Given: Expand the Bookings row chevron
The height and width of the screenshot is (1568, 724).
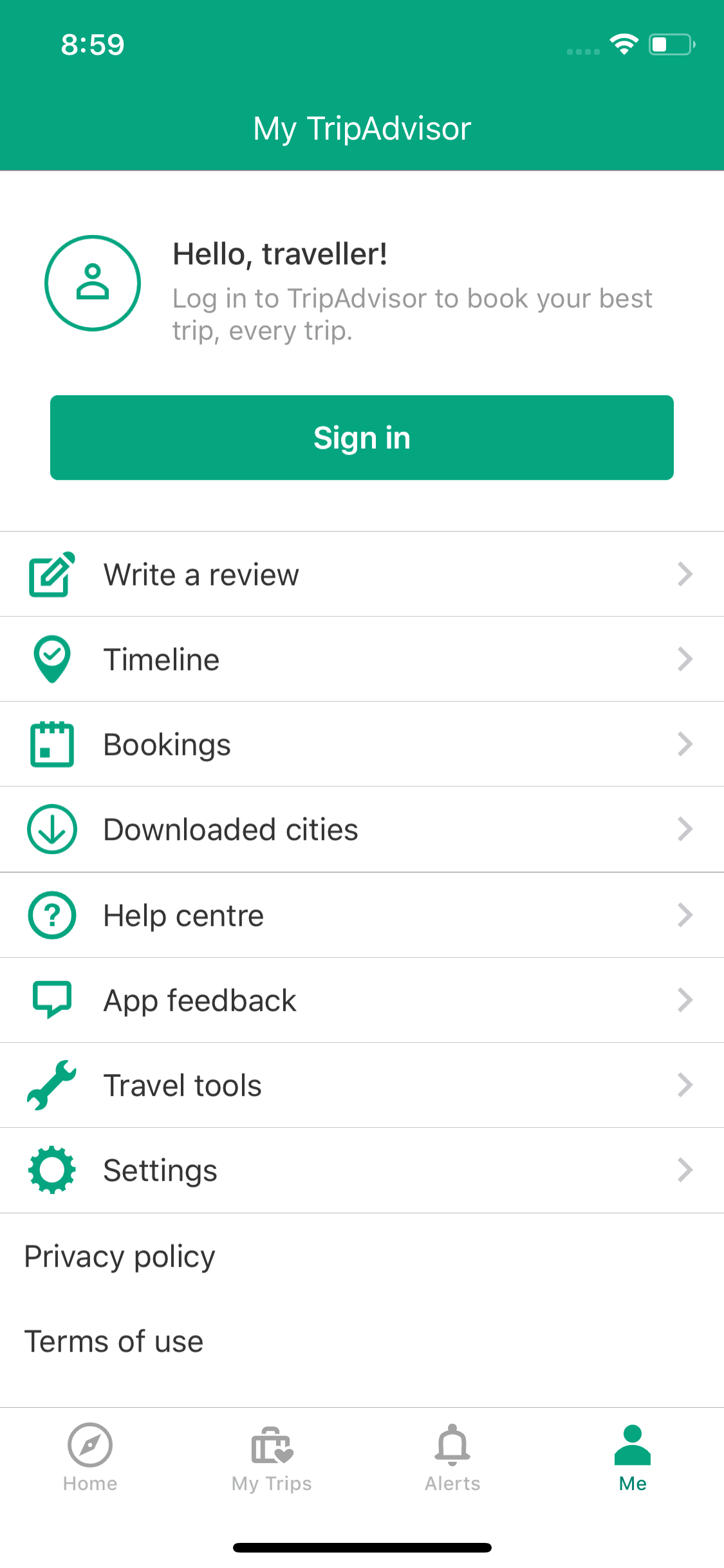Looking at the screenshot, I should click(685, 743).
